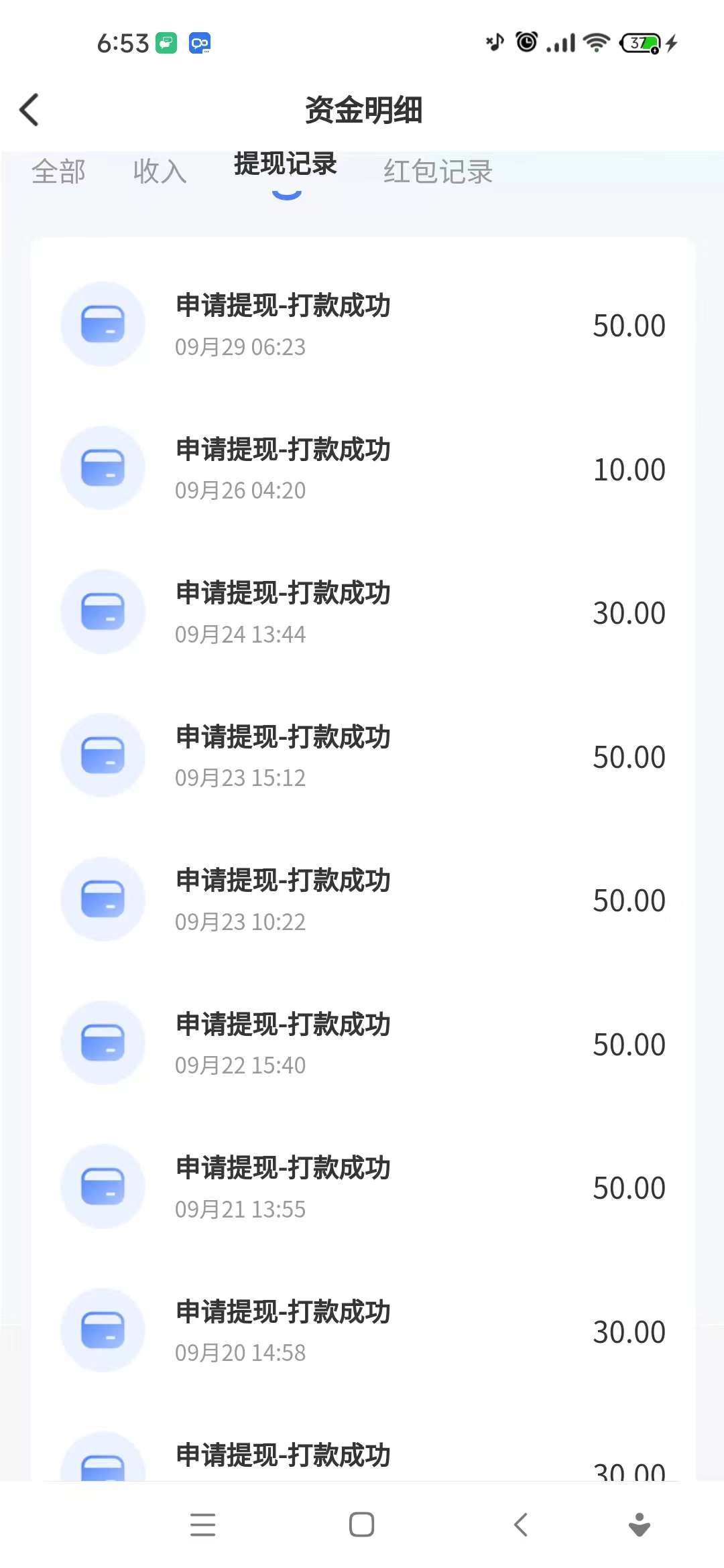Screen dimensions: 724x1568
Task: Open the withdrawal record from 09月26 04:20
Action: coord(363,468)
